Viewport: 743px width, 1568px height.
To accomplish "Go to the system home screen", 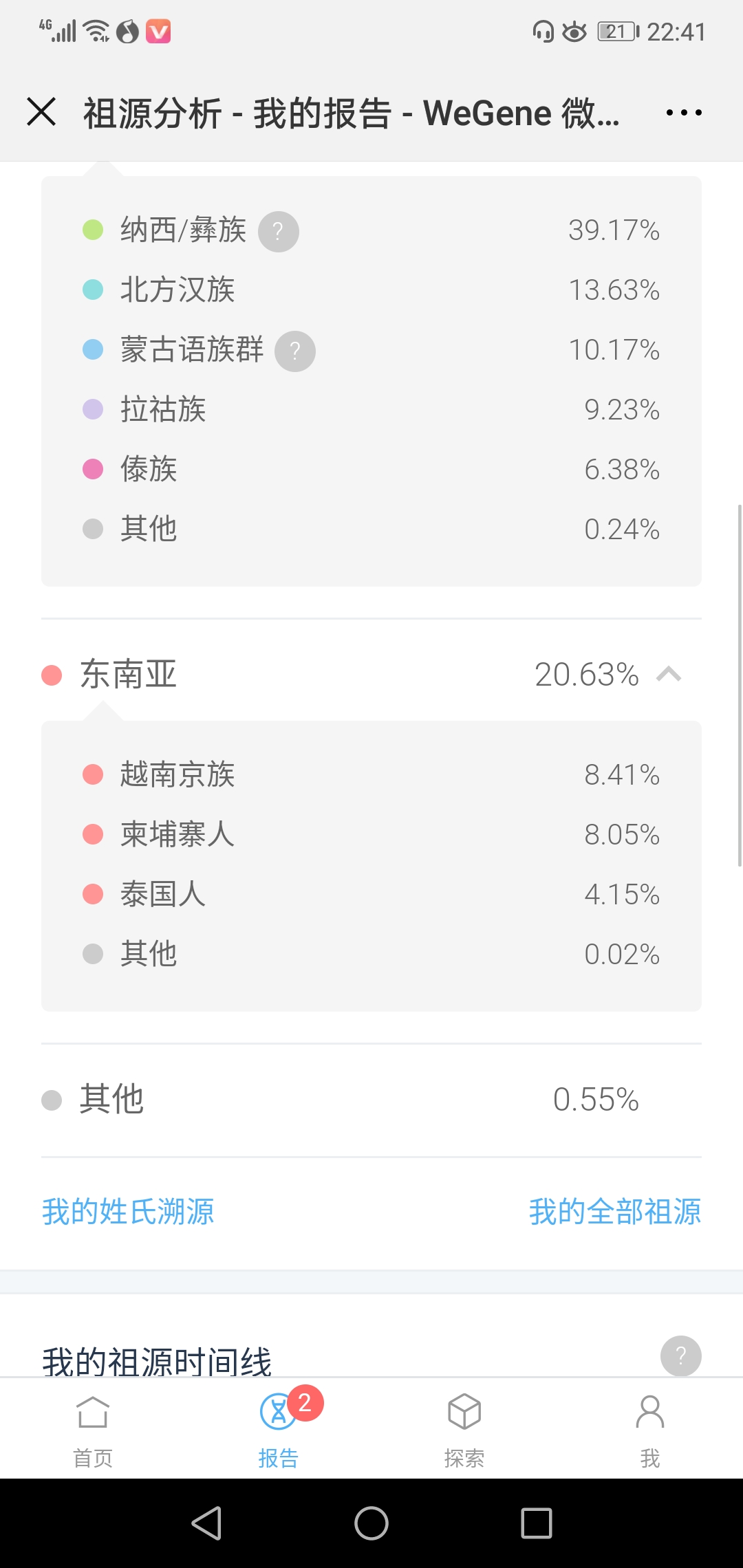I will 371,1523.
